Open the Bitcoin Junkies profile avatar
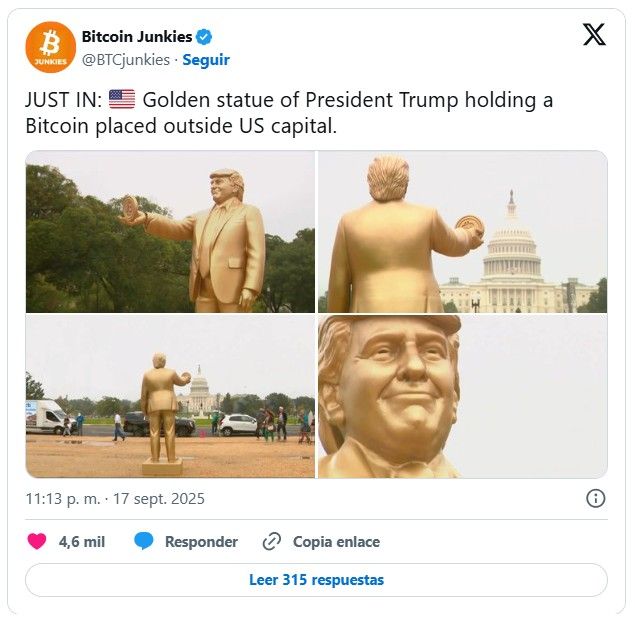Viewport: 635px width, 627px height. 50,47
